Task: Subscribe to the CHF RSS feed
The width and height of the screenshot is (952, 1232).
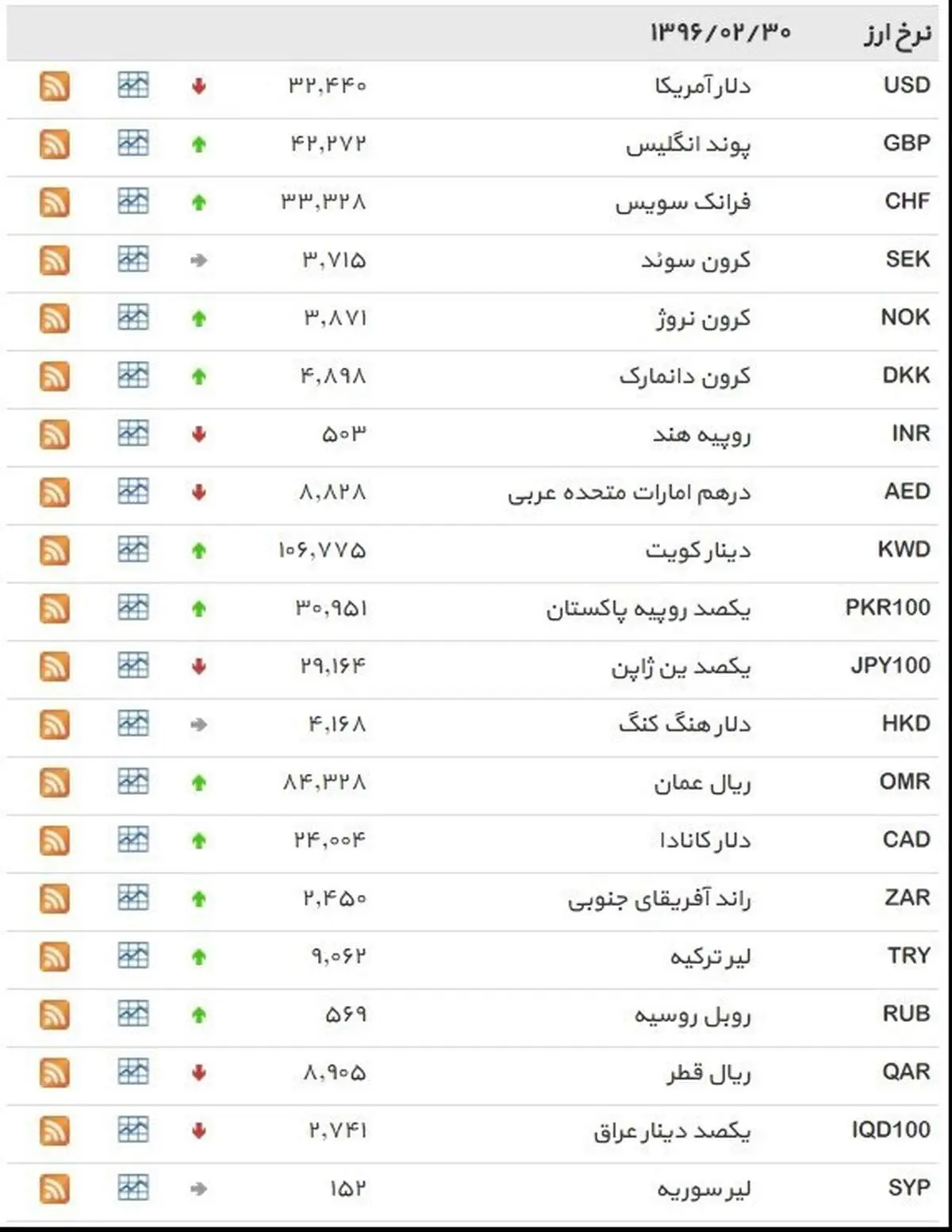Action: [x=54, y=201]
